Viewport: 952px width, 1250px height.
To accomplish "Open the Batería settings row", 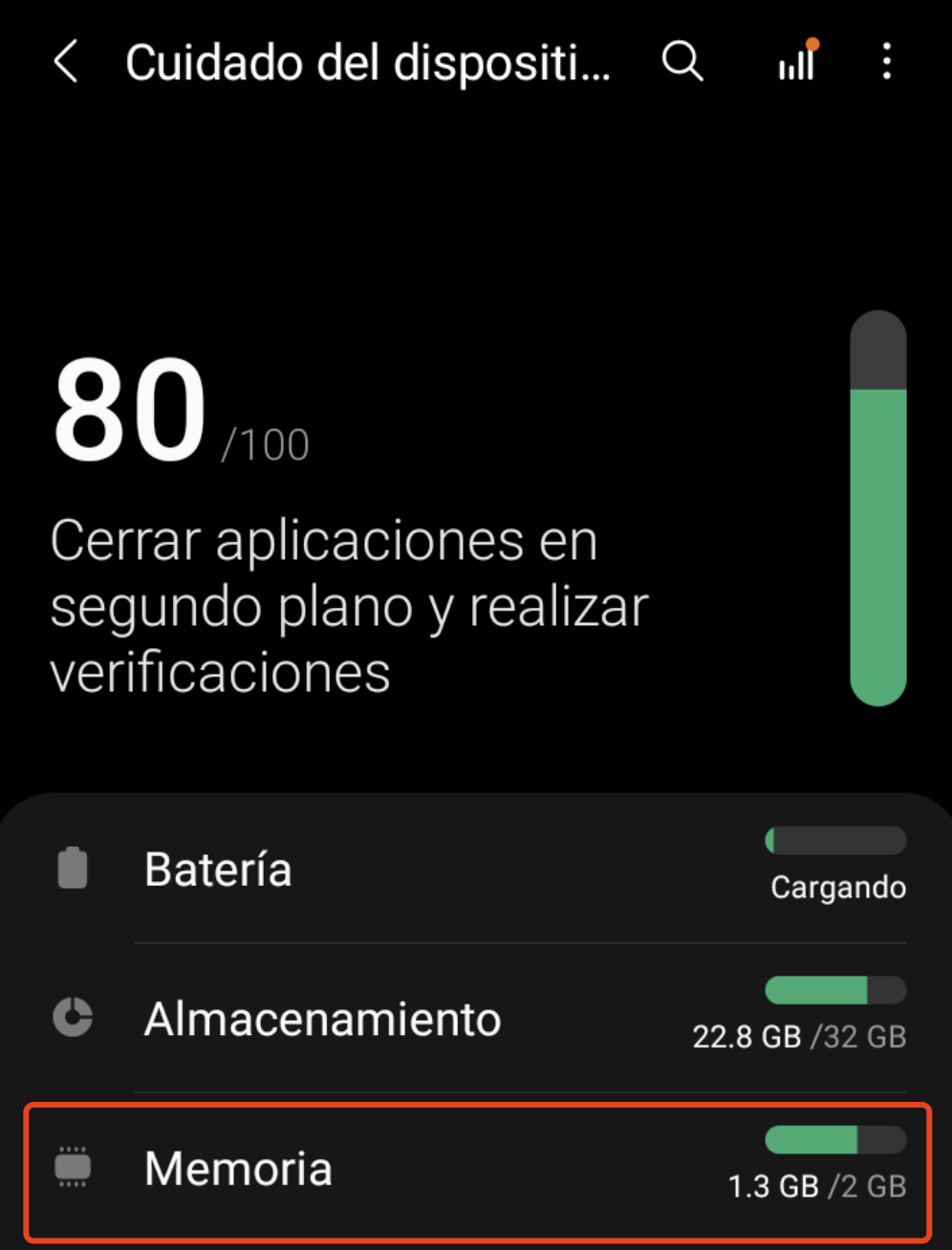I will (478, 870).
